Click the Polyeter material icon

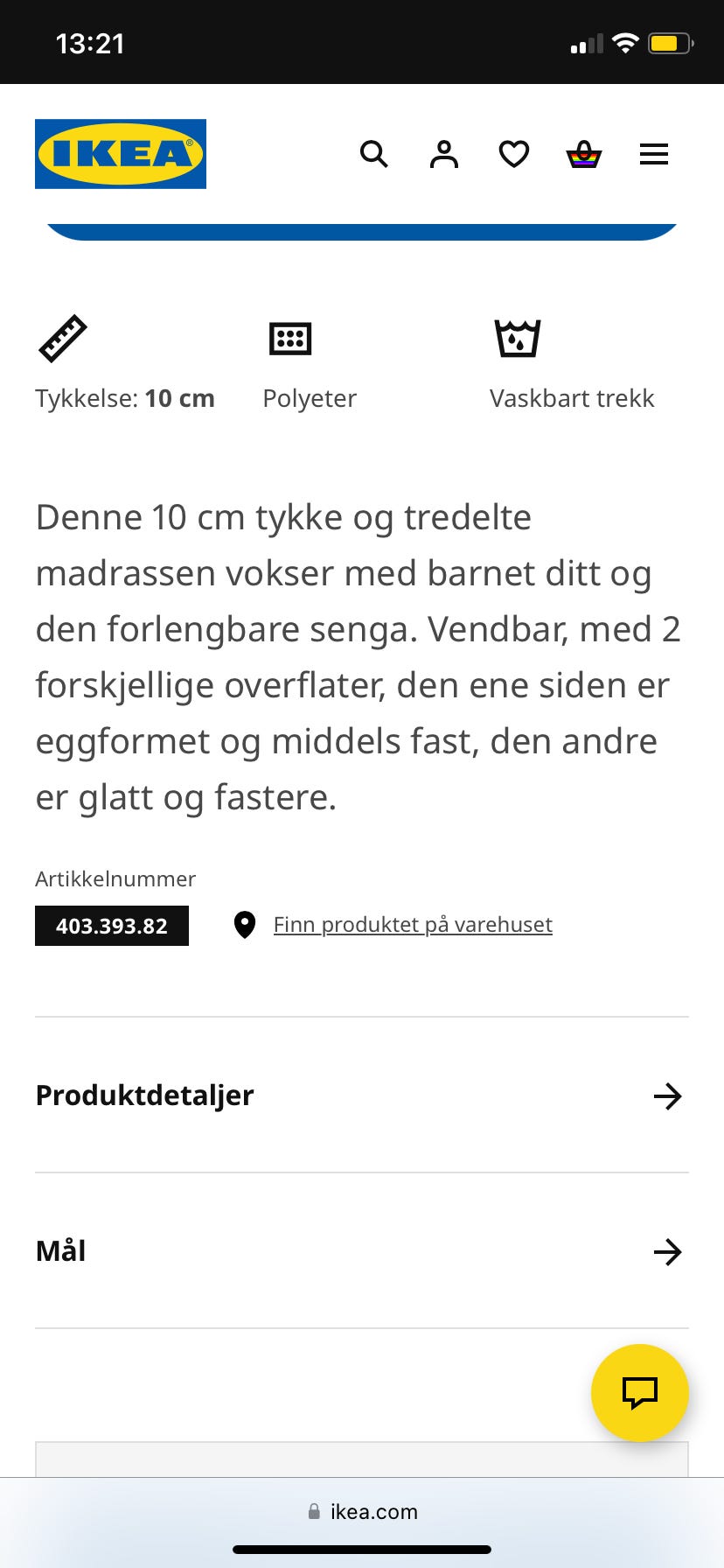coord(289,339)
